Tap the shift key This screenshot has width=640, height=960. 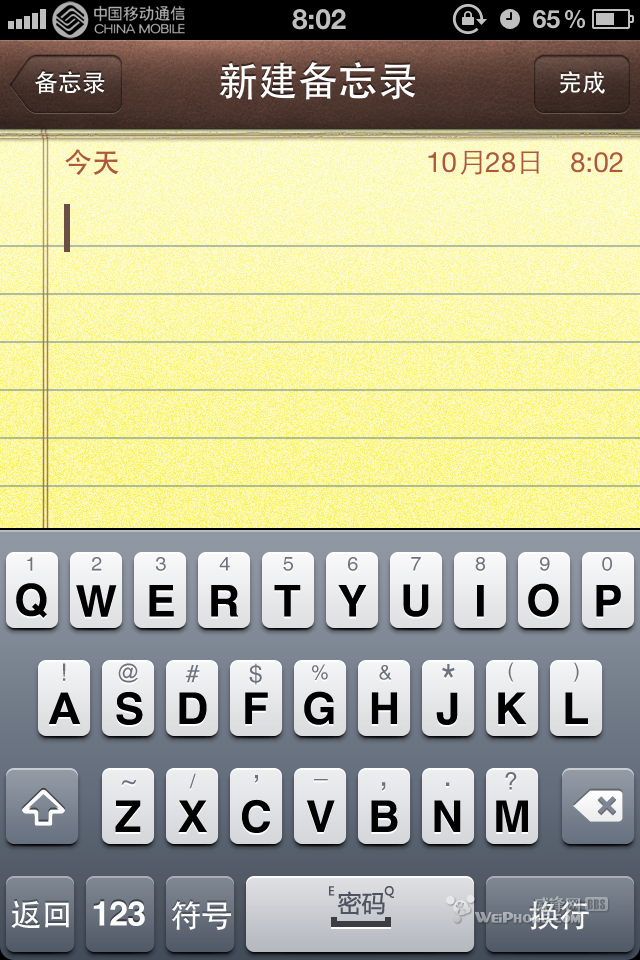[x=42, y=807]
